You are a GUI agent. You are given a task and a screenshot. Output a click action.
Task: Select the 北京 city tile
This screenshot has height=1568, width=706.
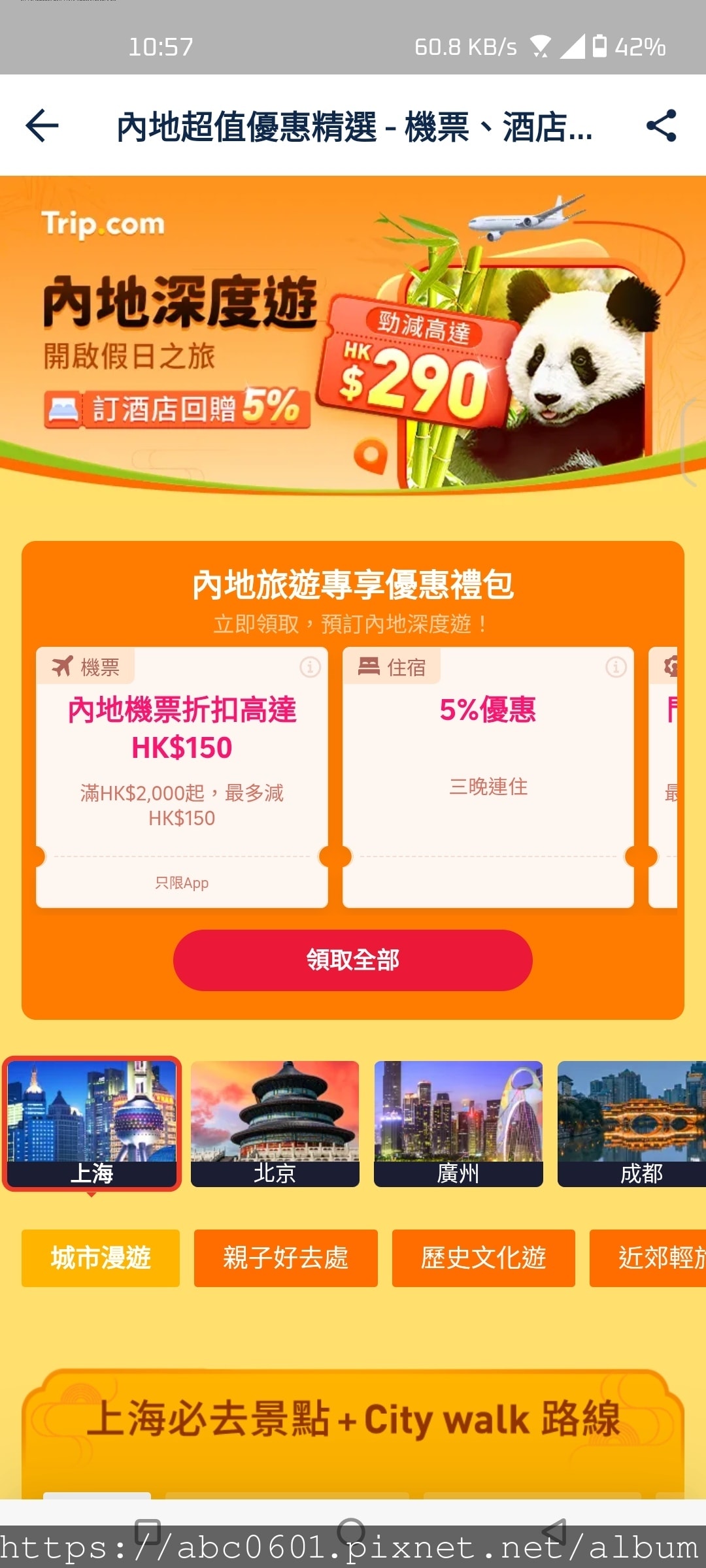[x=275, y=1123]
